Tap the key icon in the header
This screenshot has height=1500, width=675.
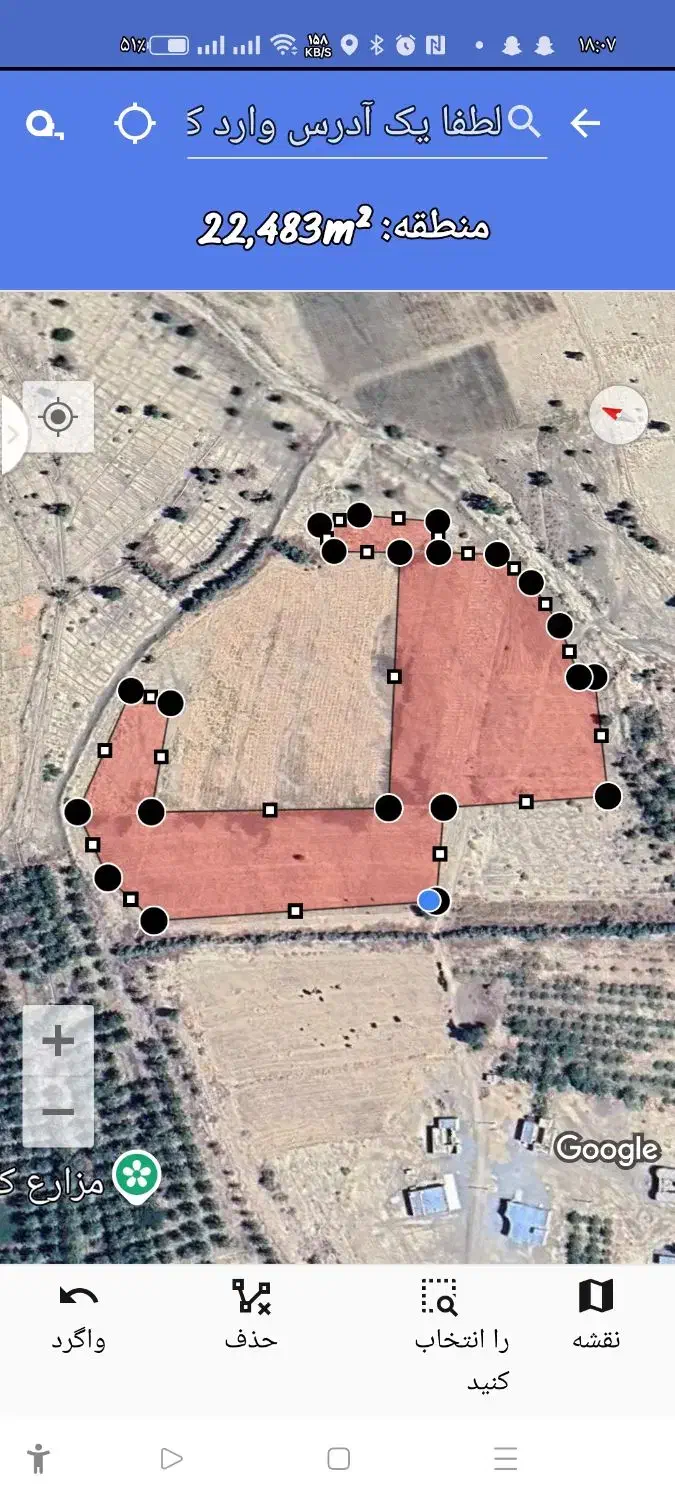tap(44, 126)
